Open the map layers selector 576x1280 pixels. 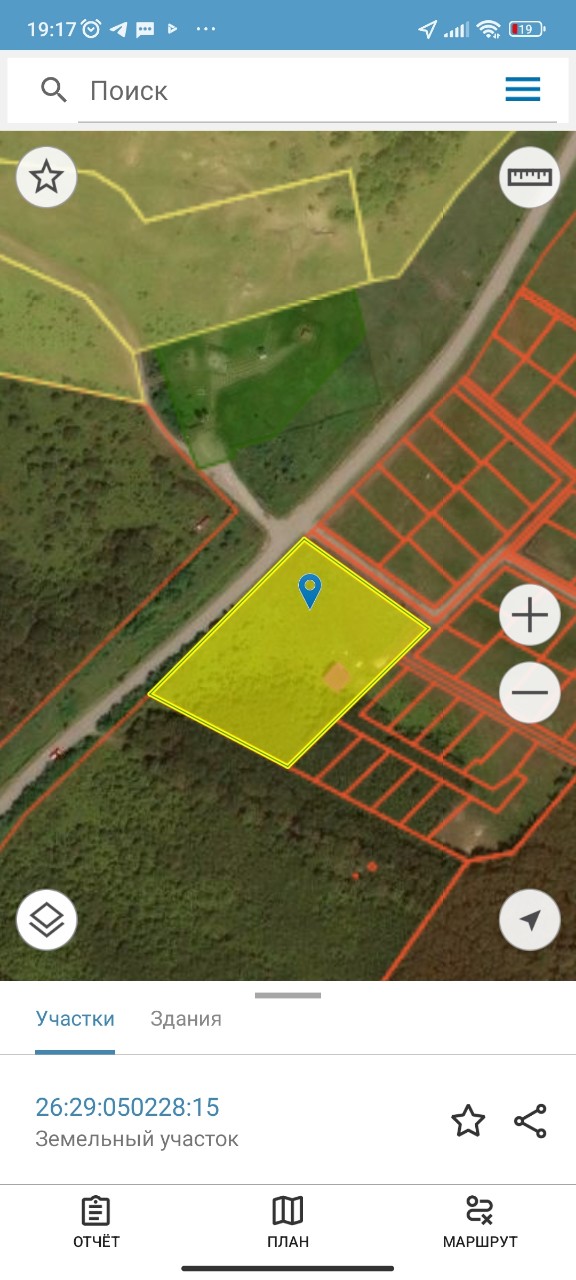pos(46,920)
